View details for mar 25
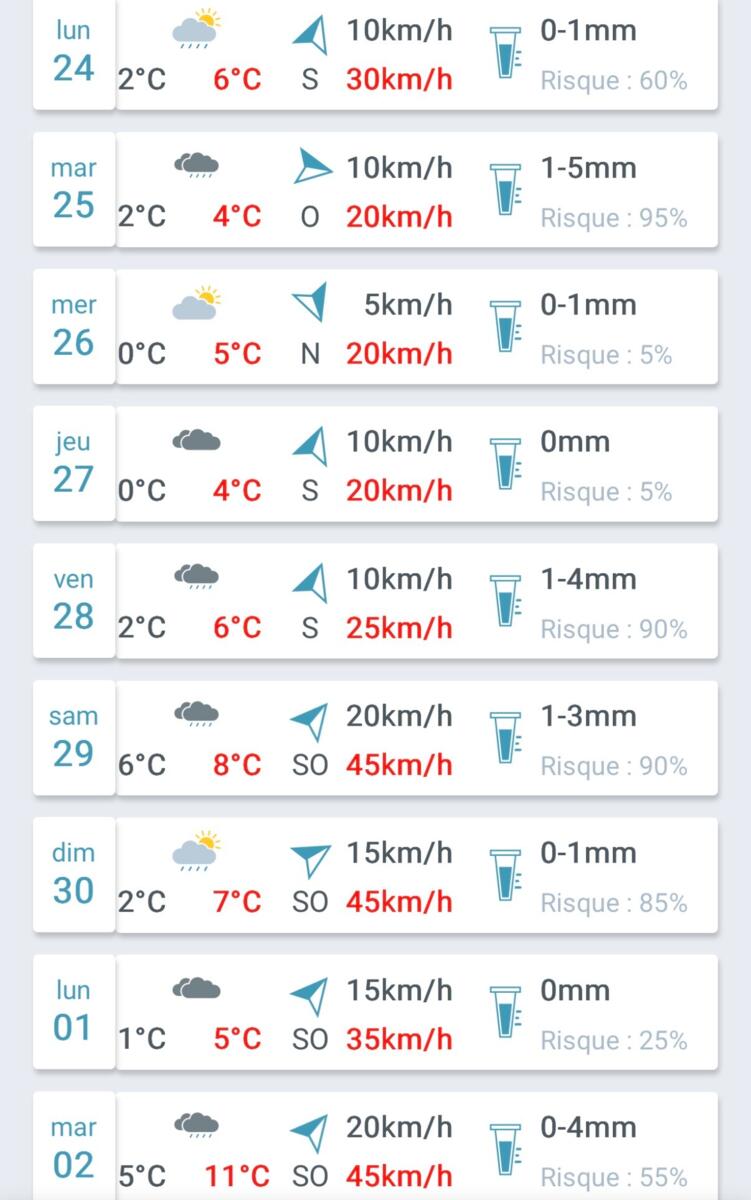Image resolution: width=751 pixels, height=1200 pixels. (375, 190)
